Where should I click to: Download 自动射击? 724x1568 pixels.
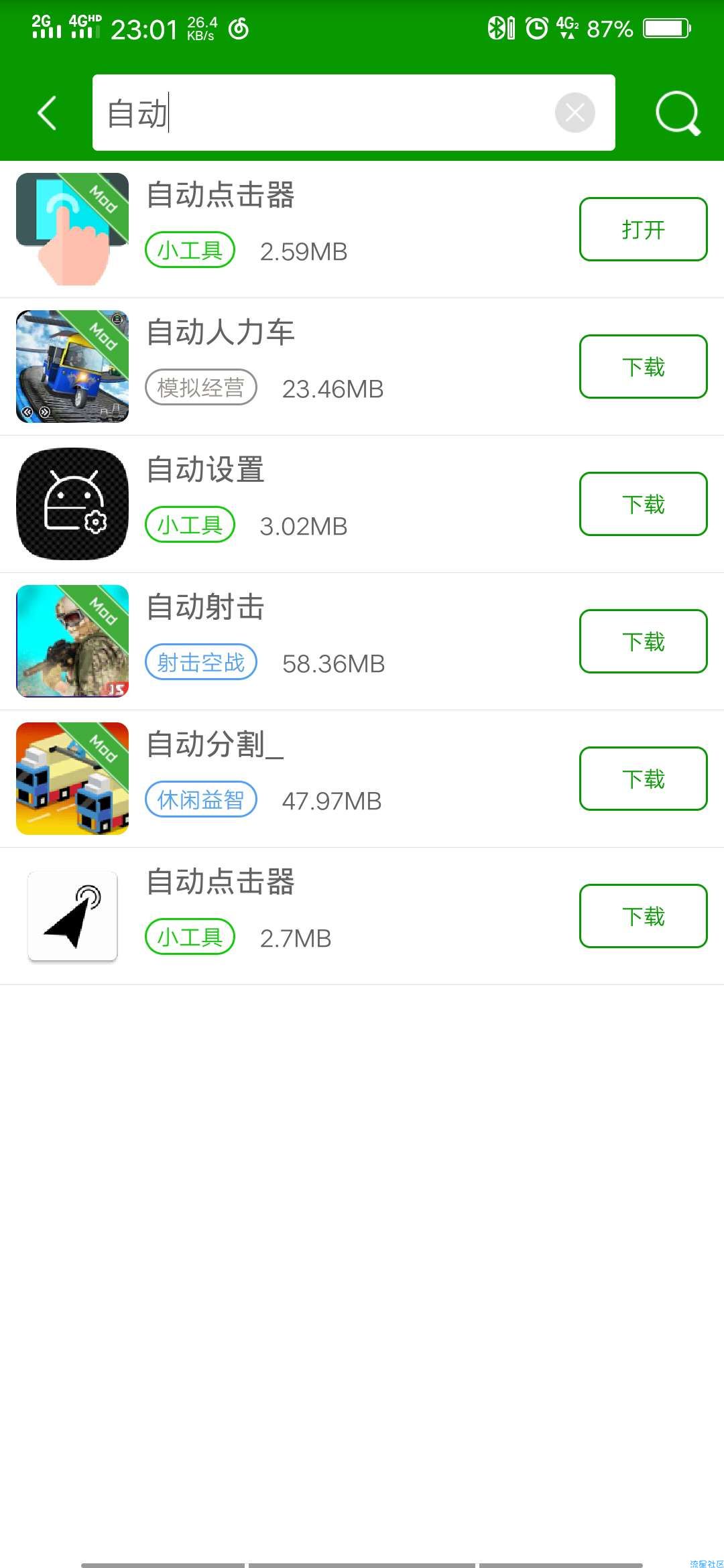[643, 641]
